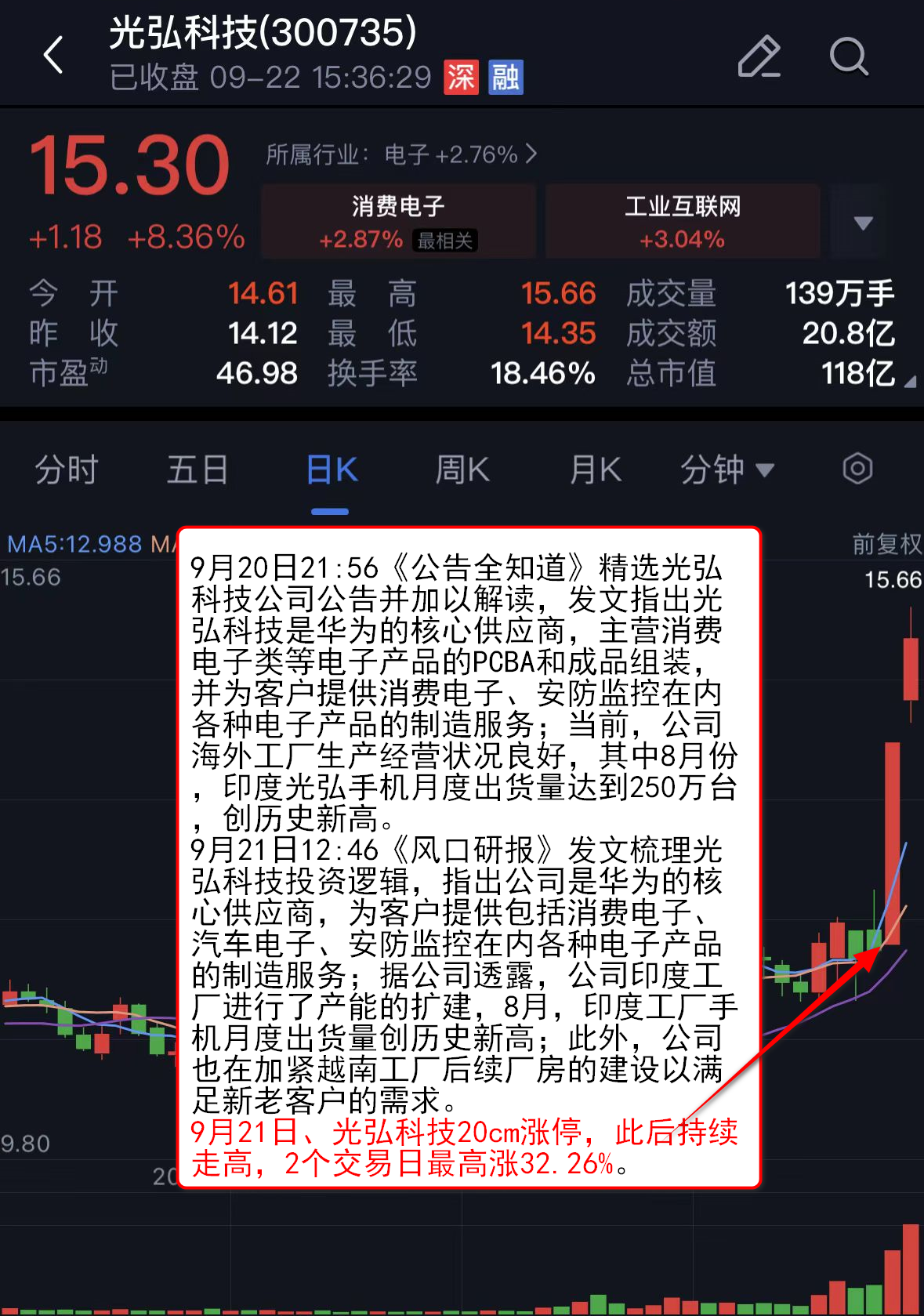Screen dimensions: 924x1316
Task: Expand quote details with the triangle beside 总市值
Action: click(x=910, y=382)
